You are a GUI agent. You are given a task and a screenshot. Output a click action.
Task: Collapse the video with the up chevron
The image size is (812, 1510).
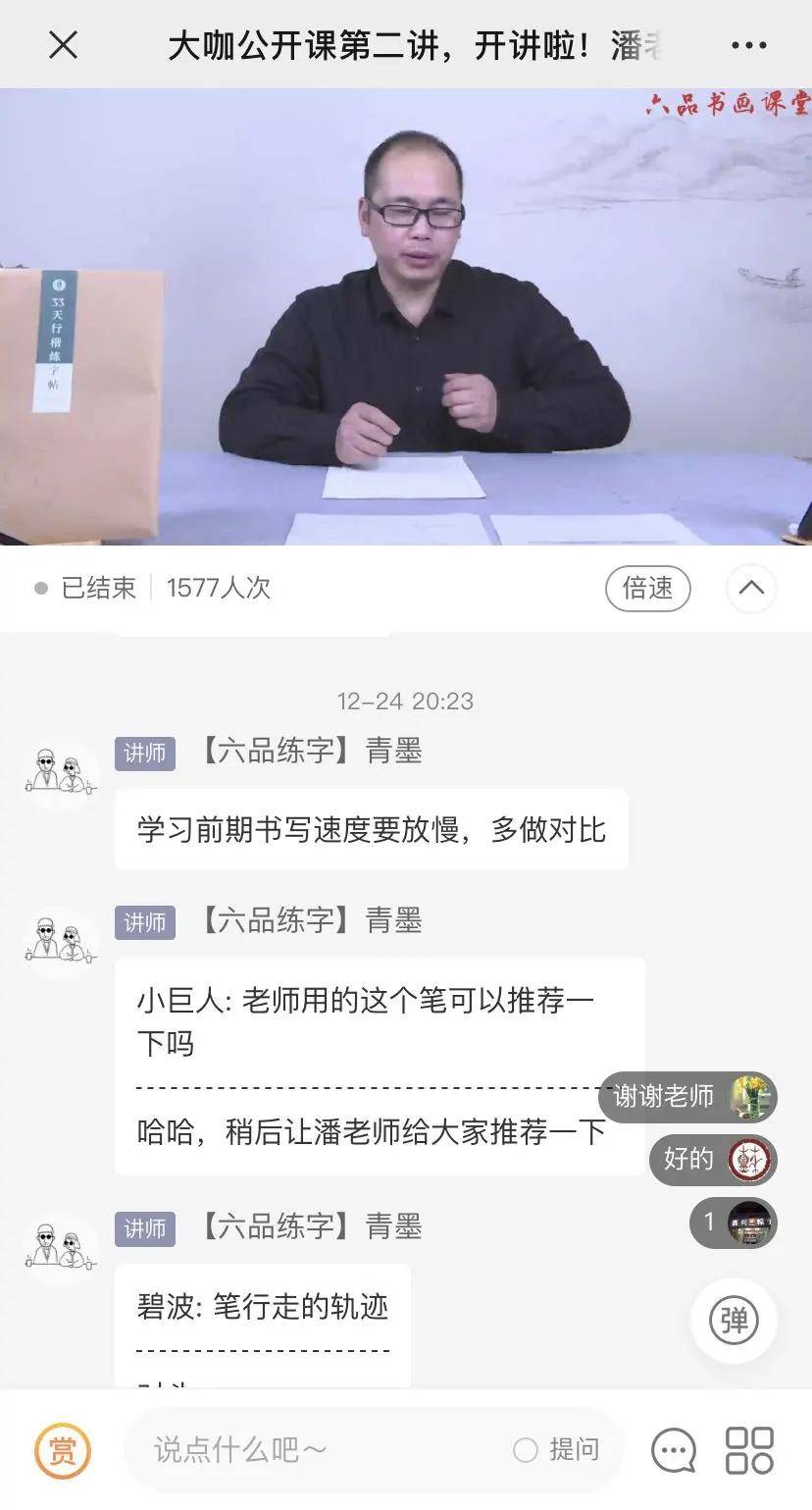(751, 588)
